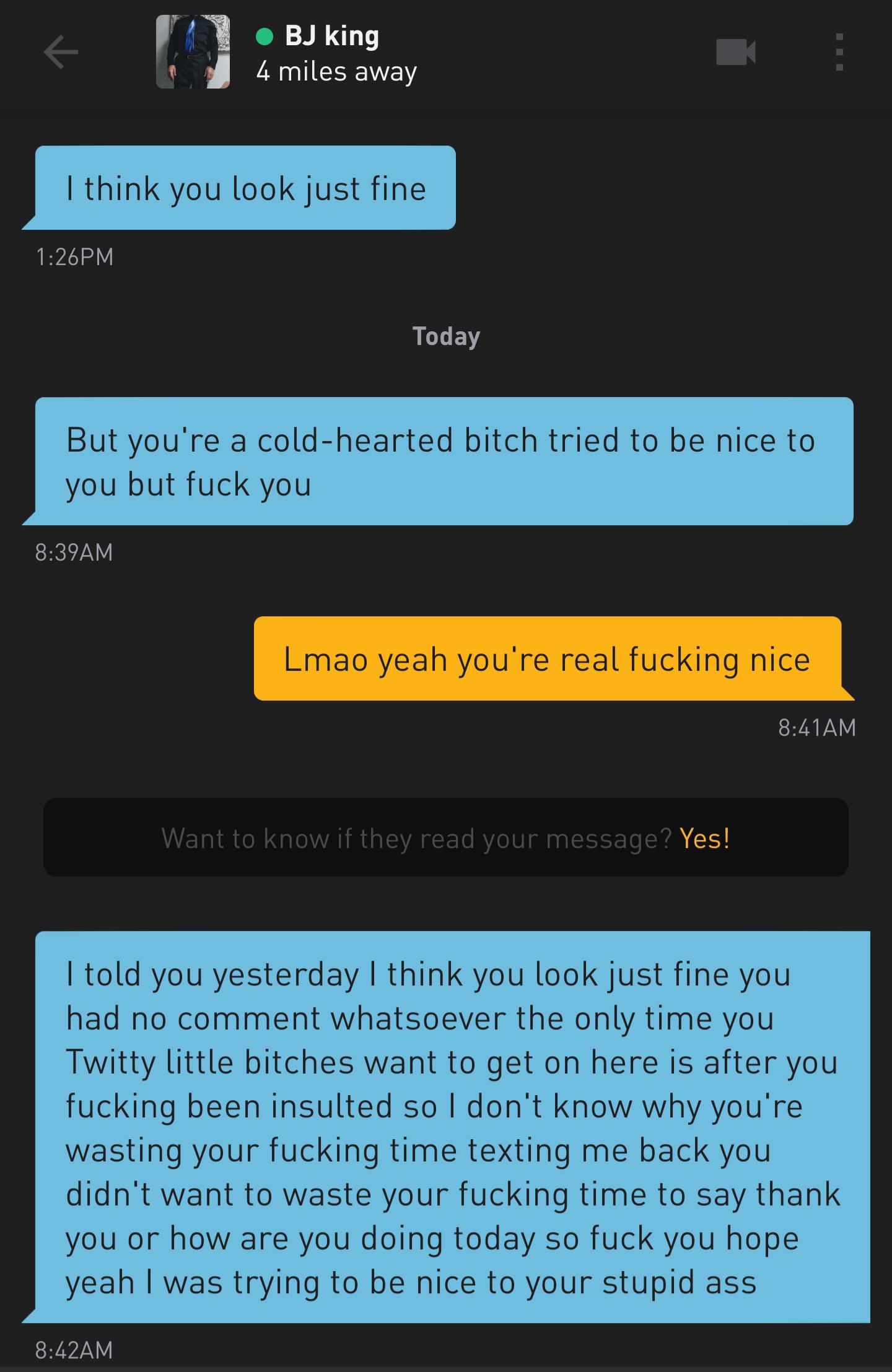892x1372 pixels.
Task: Open the three-dot overflow menu
Action: pos(839,52)
